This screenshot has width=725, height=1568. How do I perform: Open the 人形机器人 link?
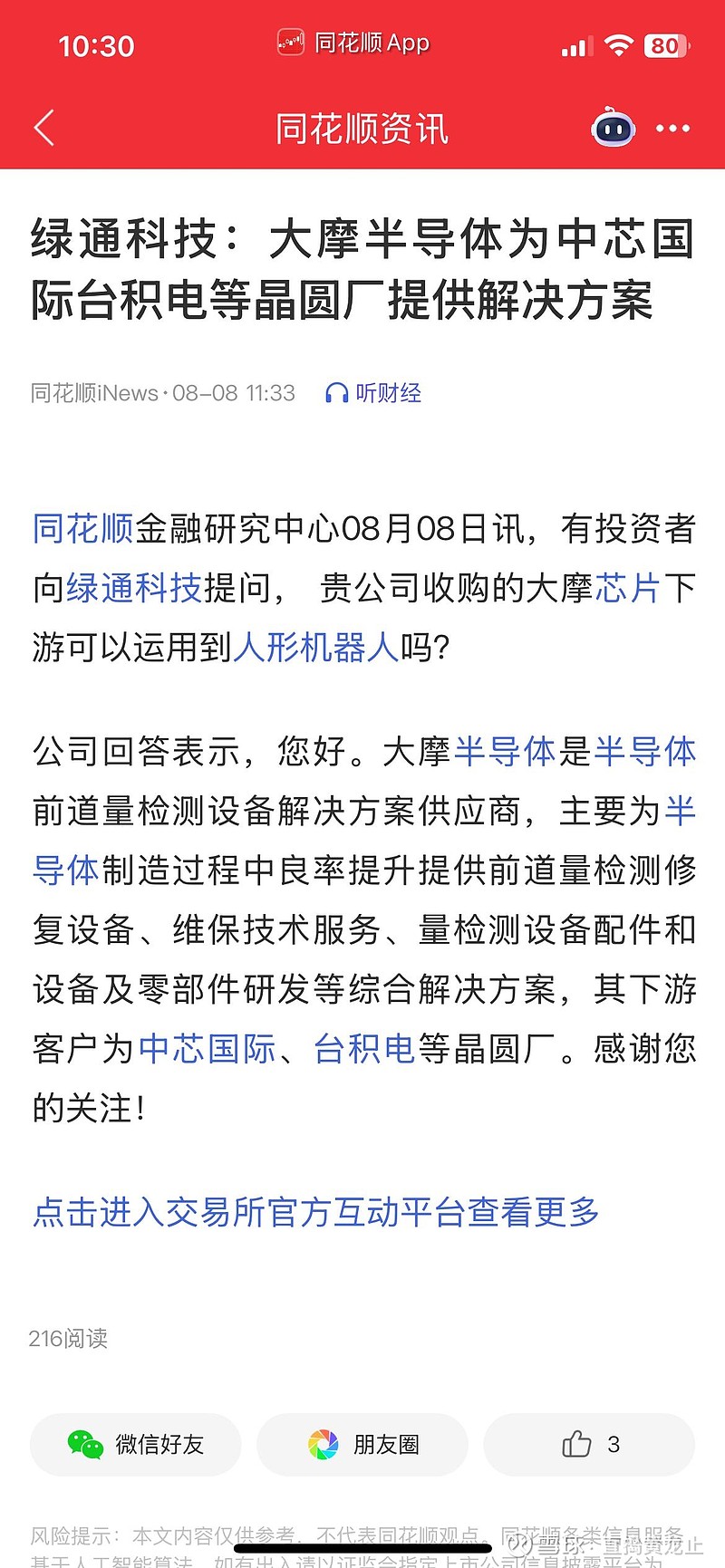coord(316,647)
